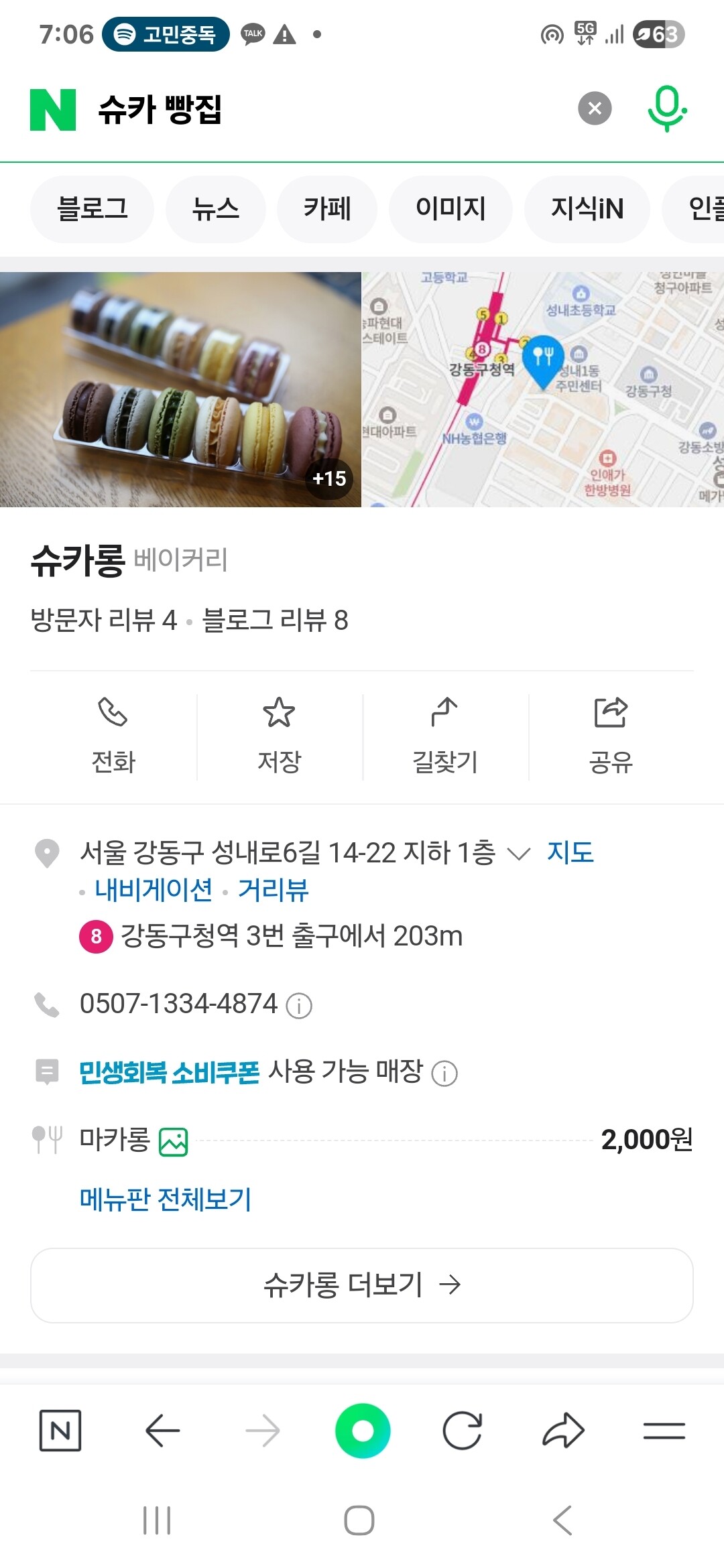Tap 슈카롱 더보기 for more details
Viewport: 724px width, 1568px height.
point(362,1285)
